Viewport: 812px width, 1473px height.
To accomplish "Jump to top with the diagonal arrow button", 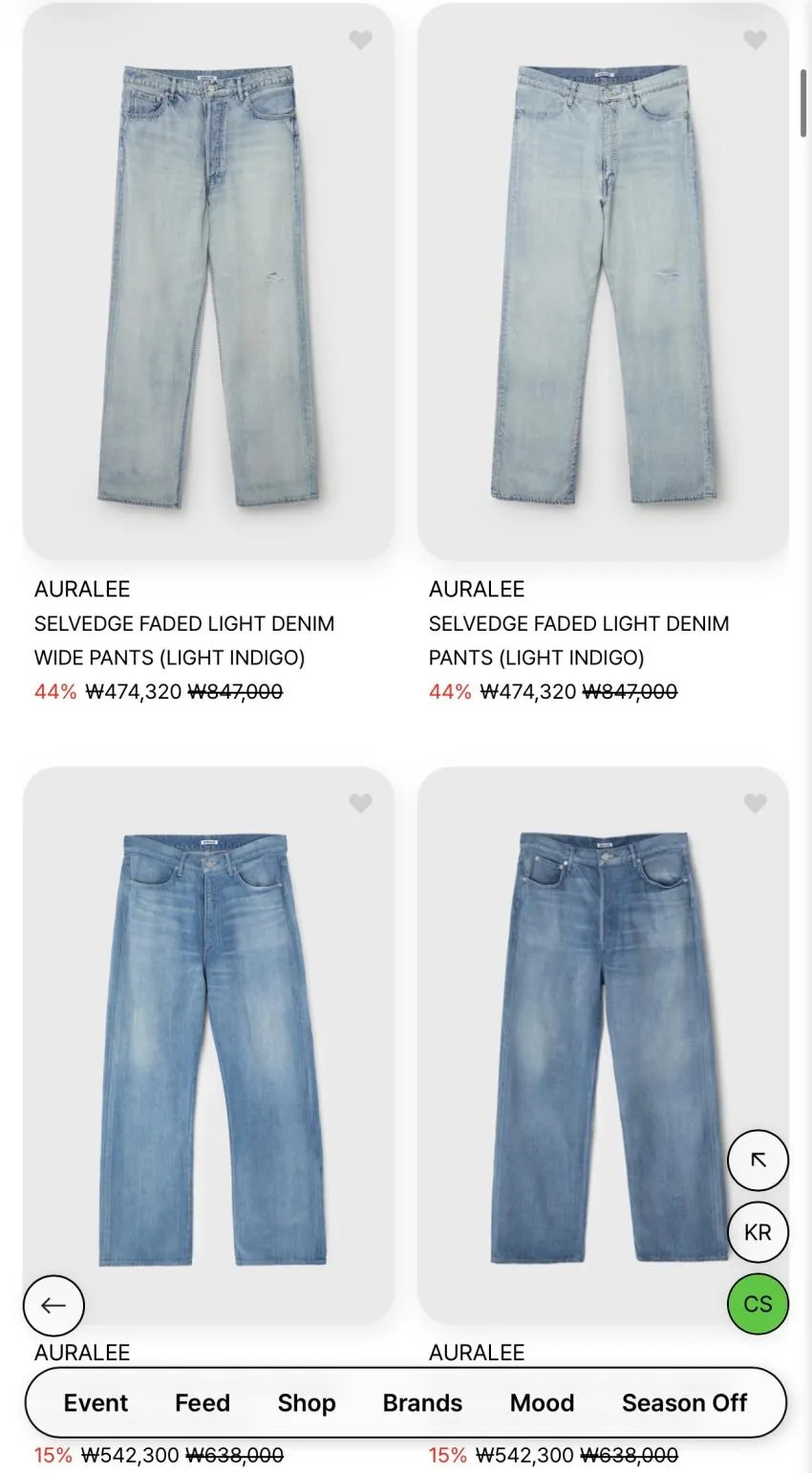I will [758, 1160].
